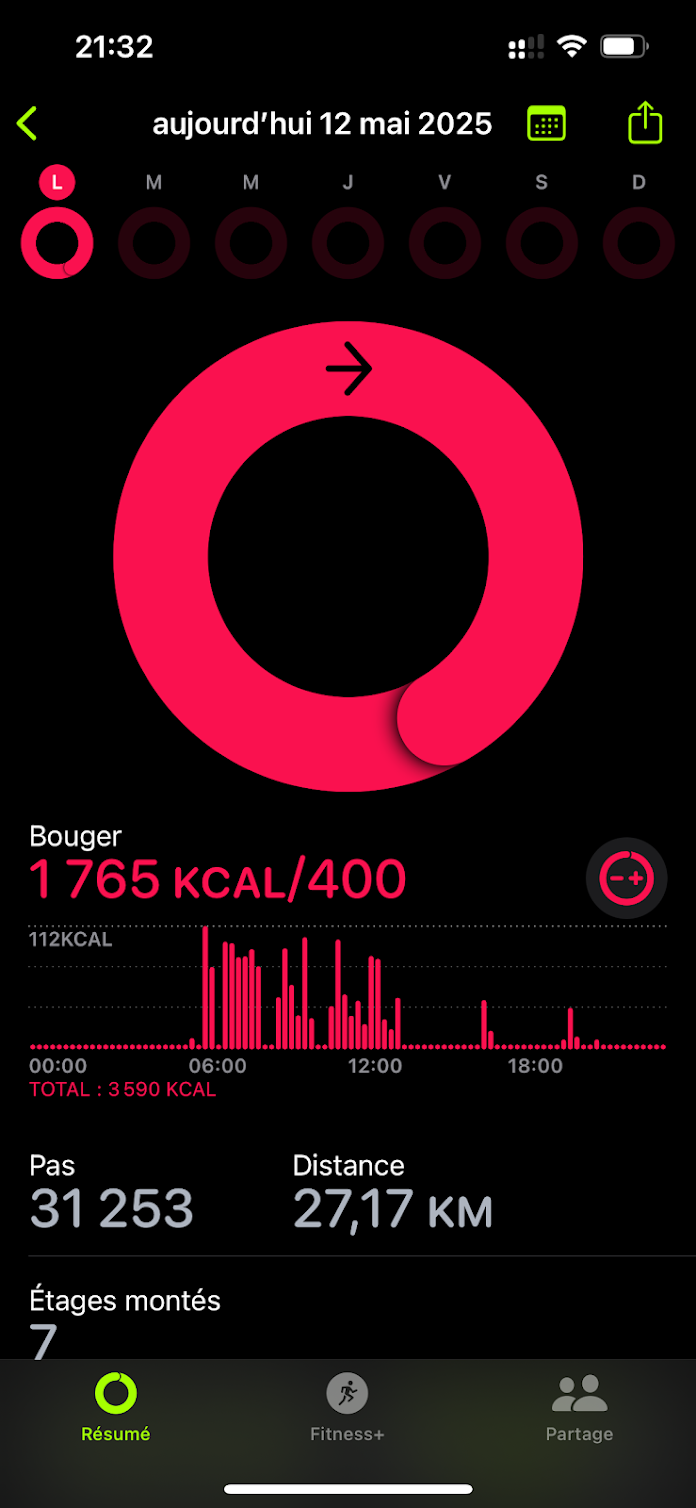Image resolution: width=696 pixels, height=1508 pixels.
Task: Select Monday's activity ring
Action: [x=57, y=242]
